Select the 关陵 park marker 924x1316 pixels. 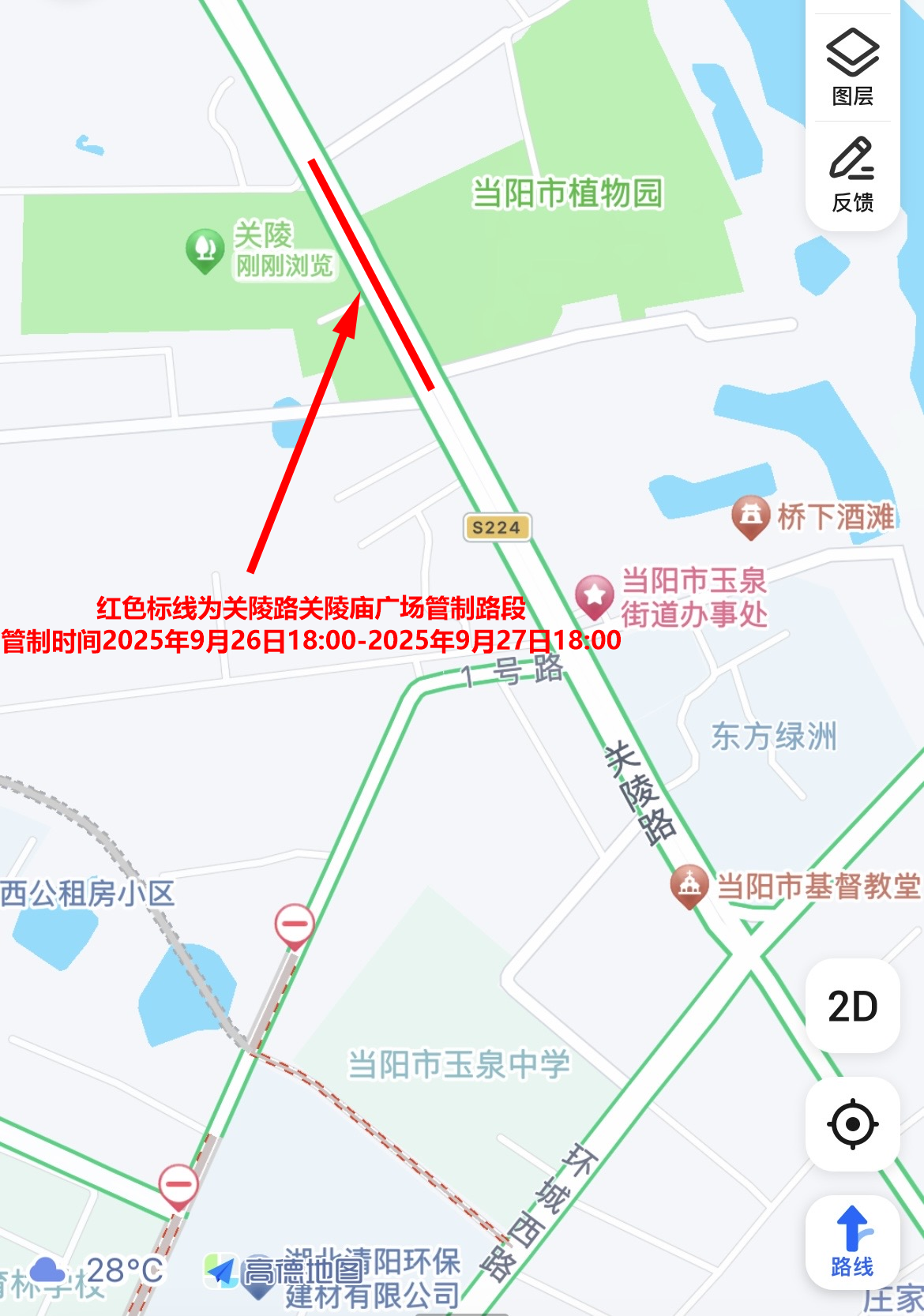205,248
